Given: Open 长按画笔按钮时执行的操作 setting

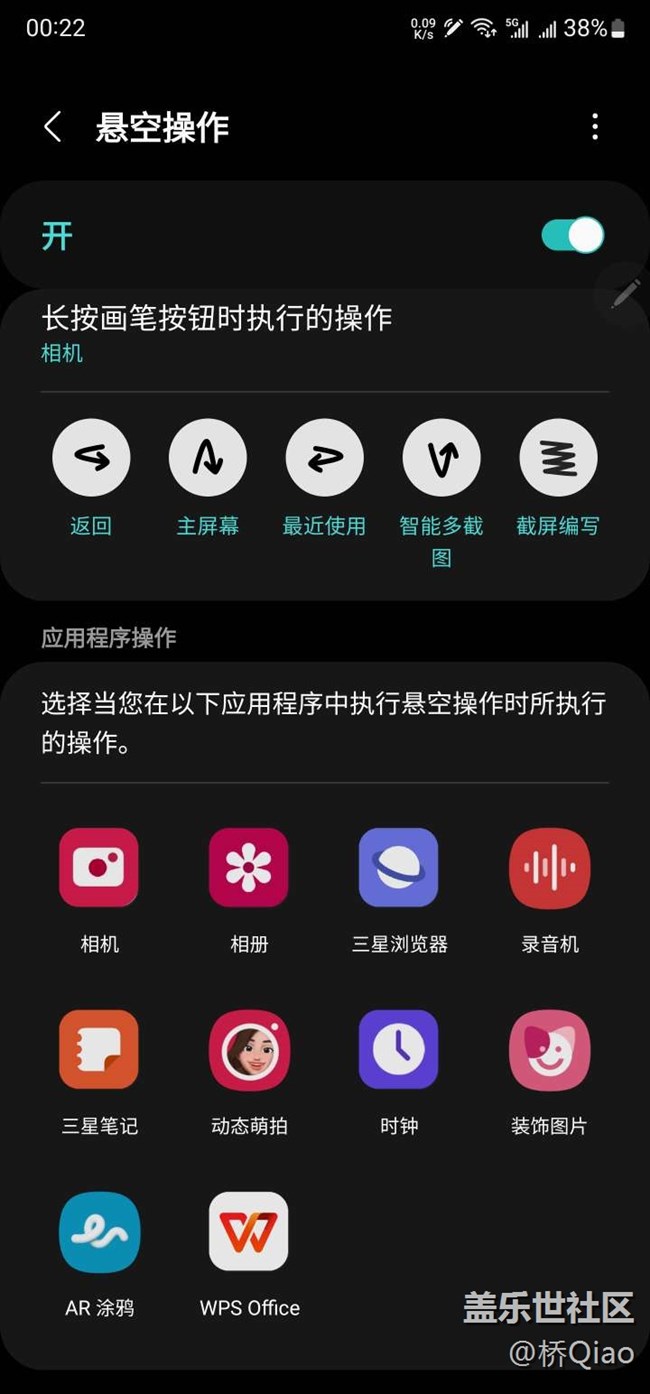Looking at the screenshot, I should pyautogui.click(x=216, y=333).
